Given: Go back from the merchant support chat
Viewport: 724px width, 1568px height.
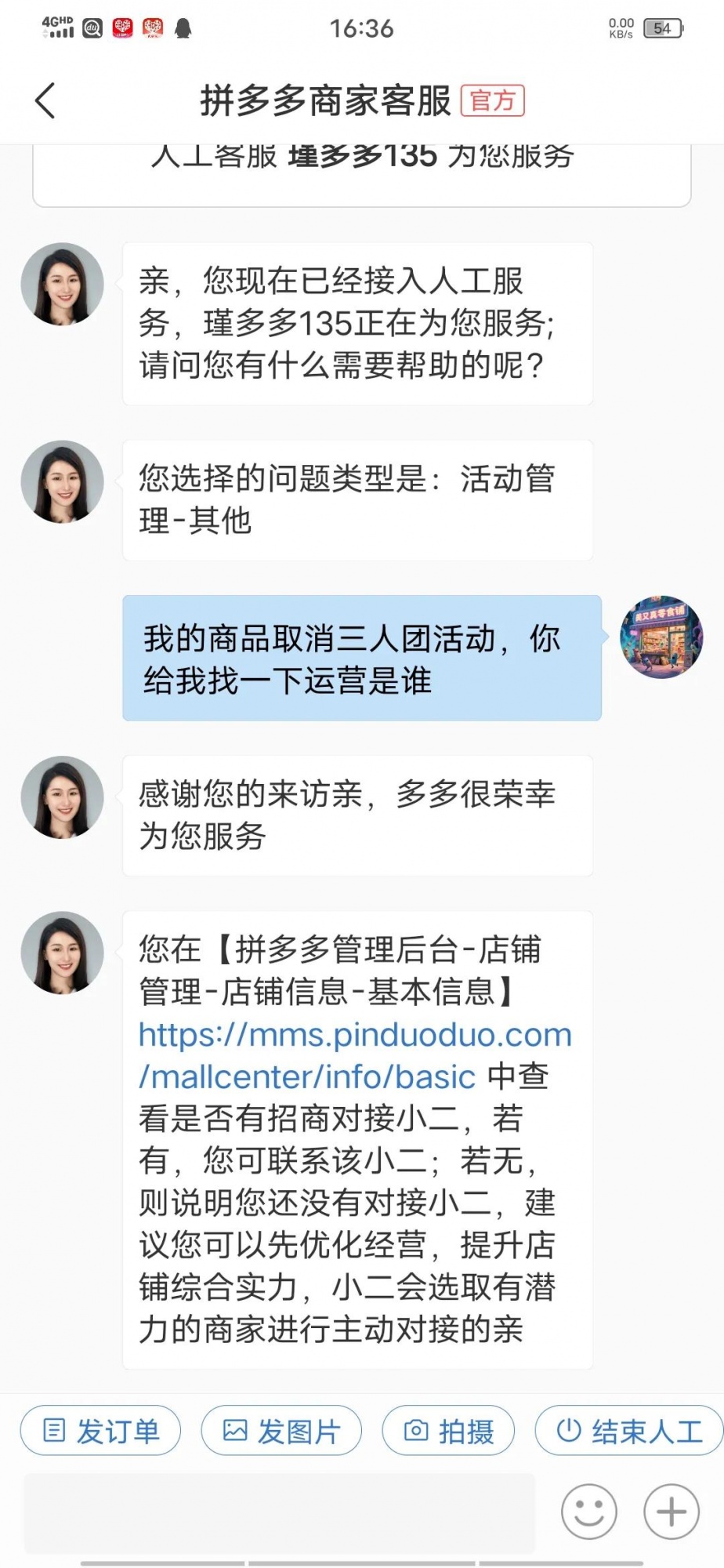Looking at the screenshot, I should [x=45, y=101].
